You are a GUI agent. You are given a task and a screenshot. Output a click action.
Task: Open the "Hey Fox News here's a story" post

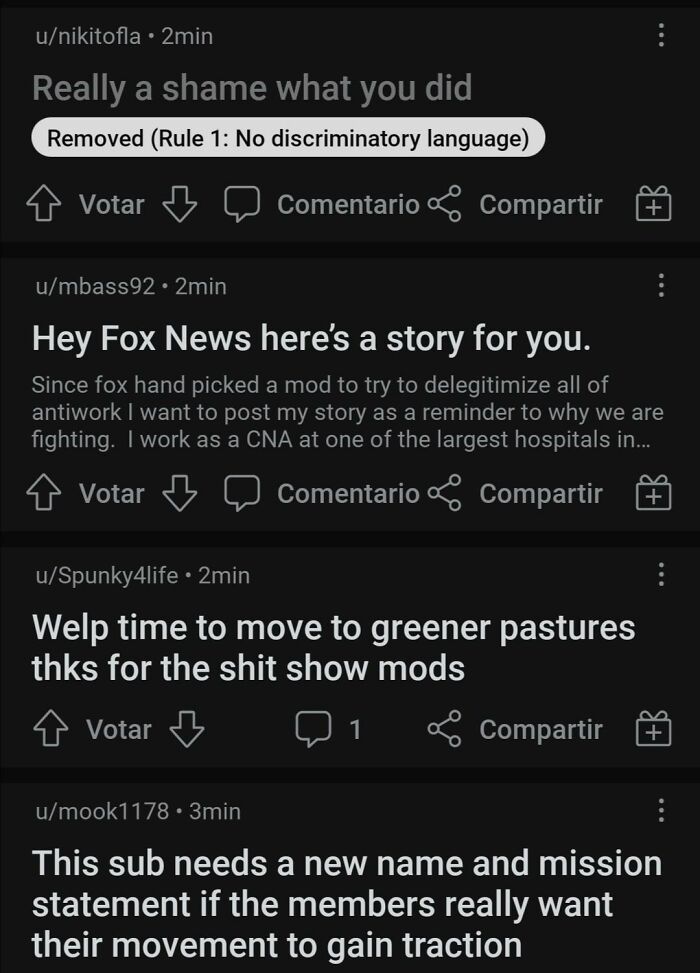[x=312, y=340]
